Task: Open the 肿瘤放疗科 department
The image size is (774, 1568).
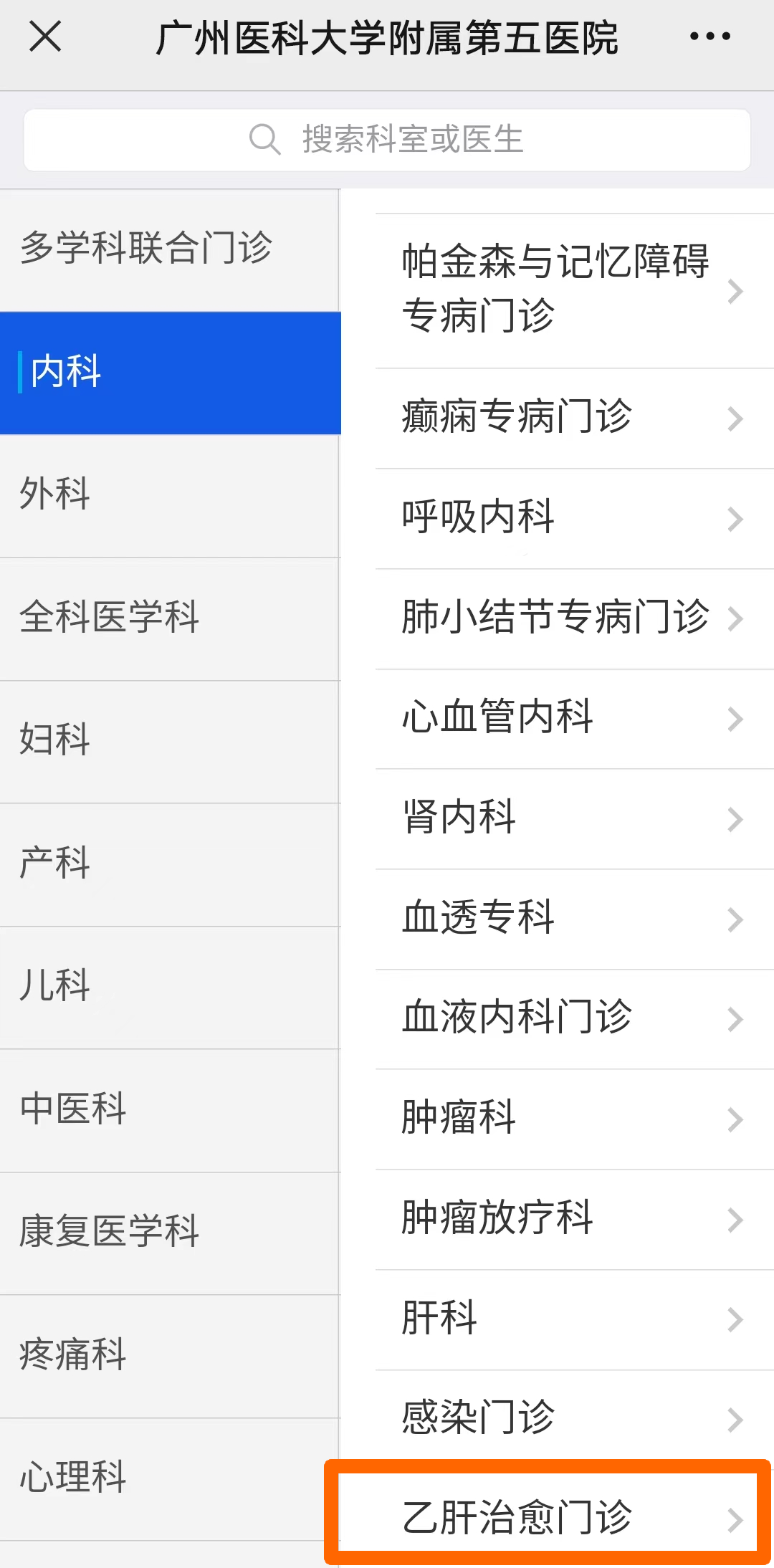Action: (x=574, y=1220)
